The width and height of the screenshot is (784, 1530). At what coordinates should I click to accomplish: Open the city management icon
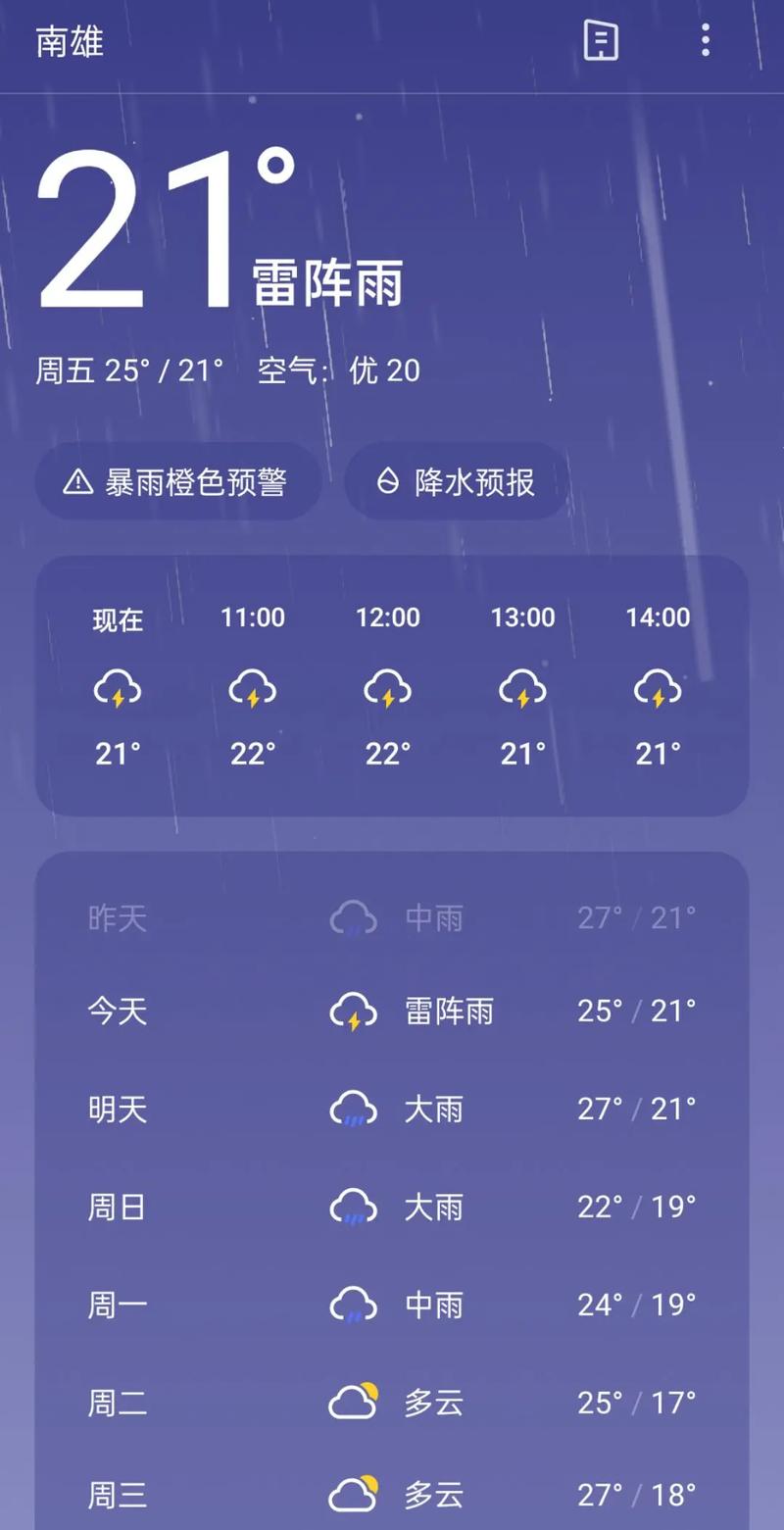(x=600, y=41)
